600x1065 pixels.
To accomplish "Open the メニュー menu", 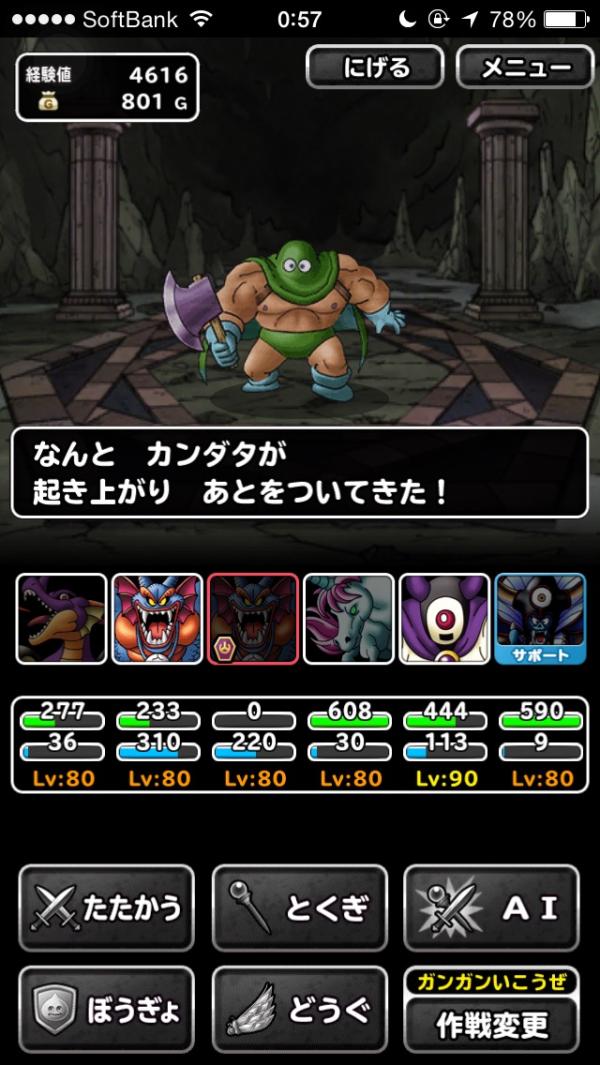I will pos(526,68).
